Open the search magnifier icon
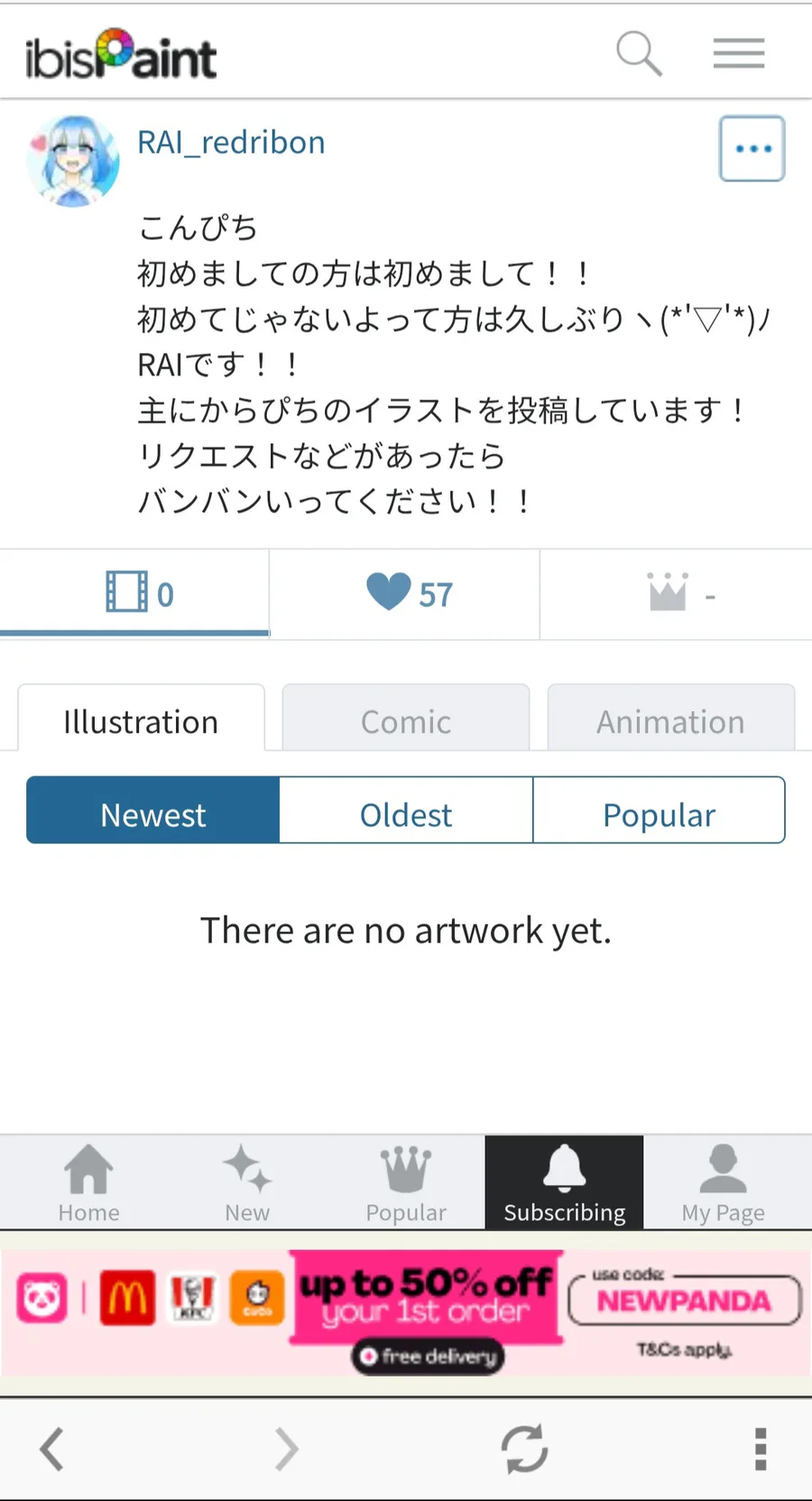Viewport: 812px width, 1501px height. point(639,53)
